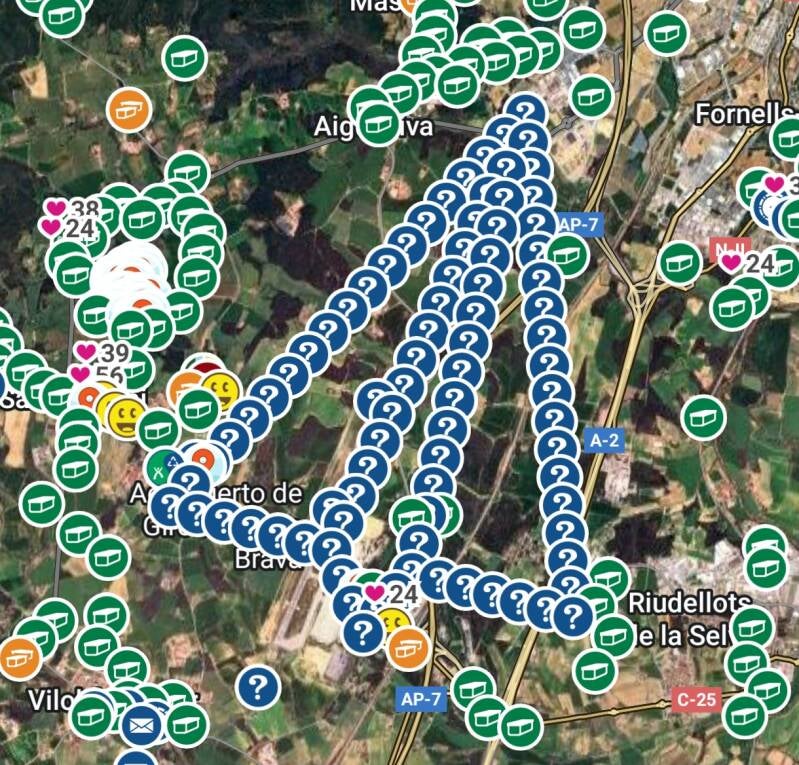Tap the orange marker beside the airport's heart 24 badge

click(408, 649)
